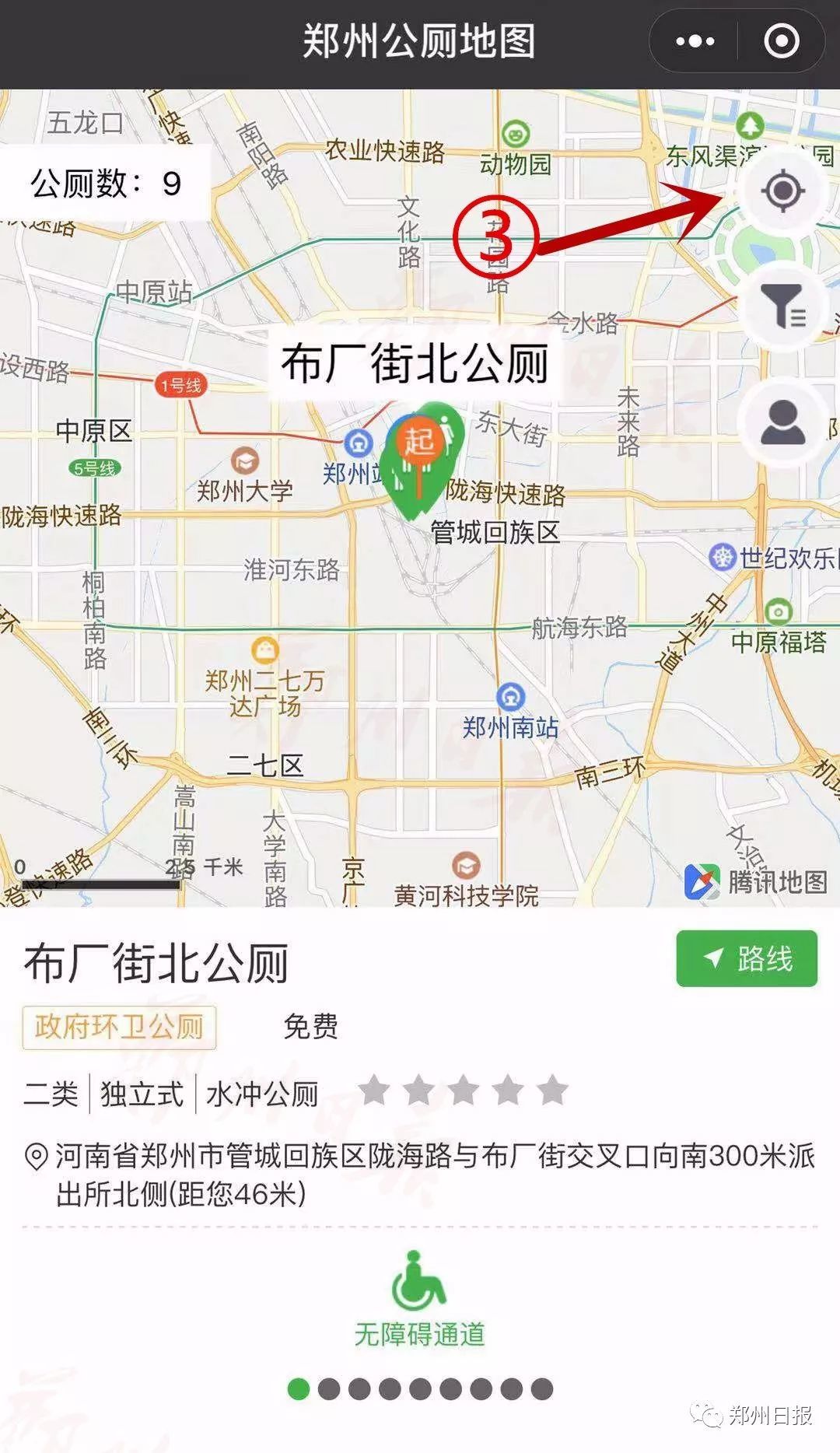
Task: Recenter map on my current location
Action: pyautogui.click(x=782, y=191)
